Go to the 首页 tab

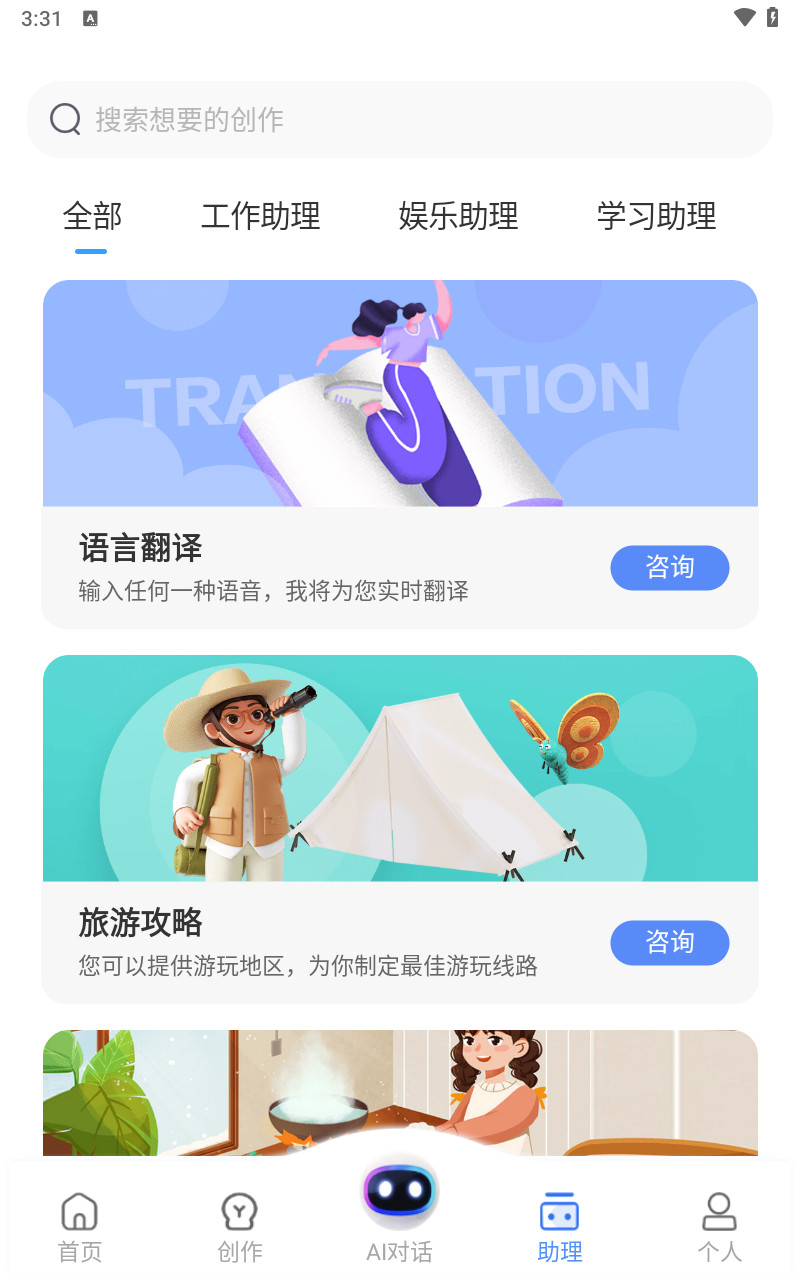click(x=80, y=1226)
